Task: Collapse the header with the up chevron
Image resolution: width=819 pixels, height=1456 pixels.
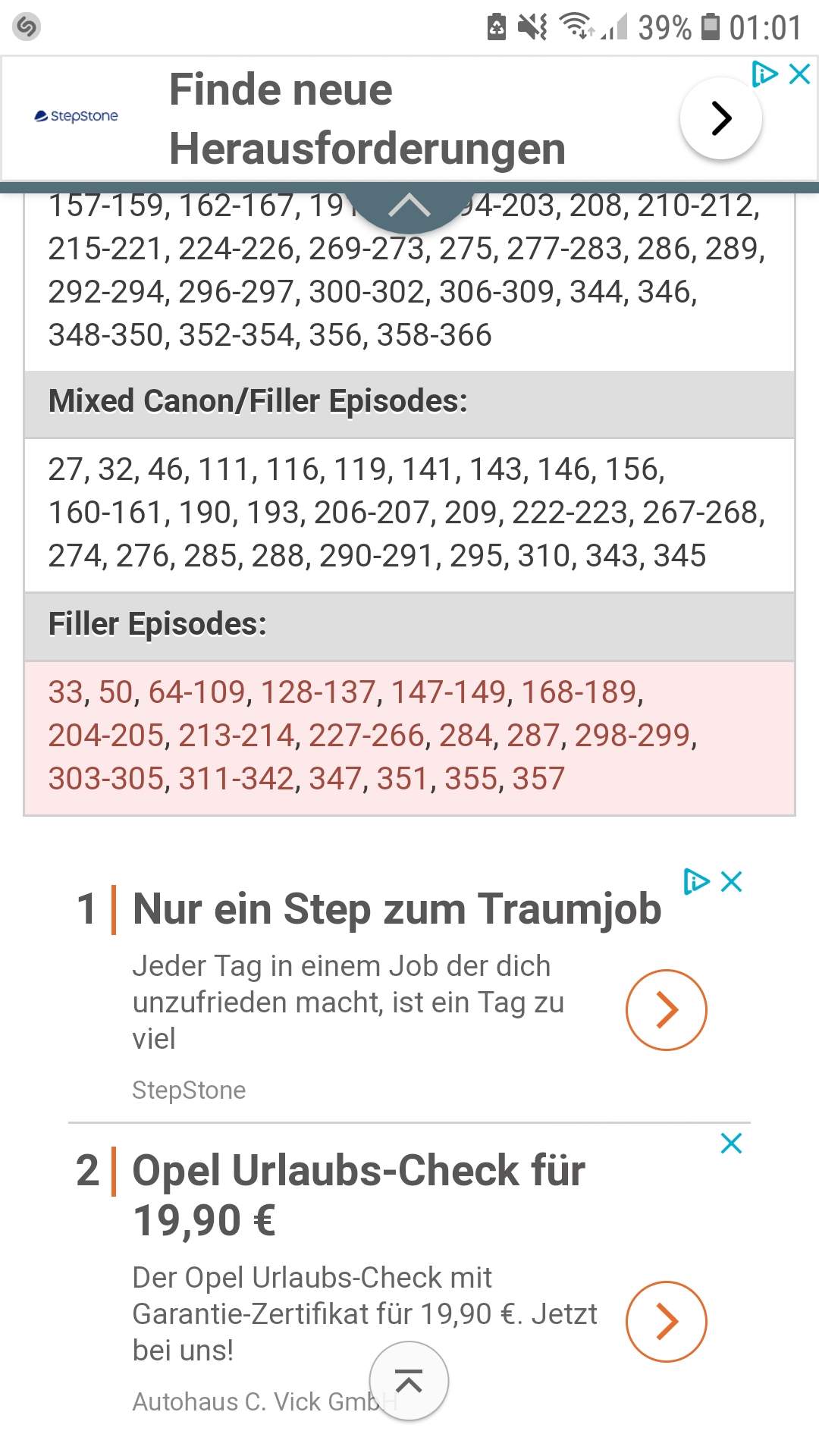Action: [x=409, y=206]
